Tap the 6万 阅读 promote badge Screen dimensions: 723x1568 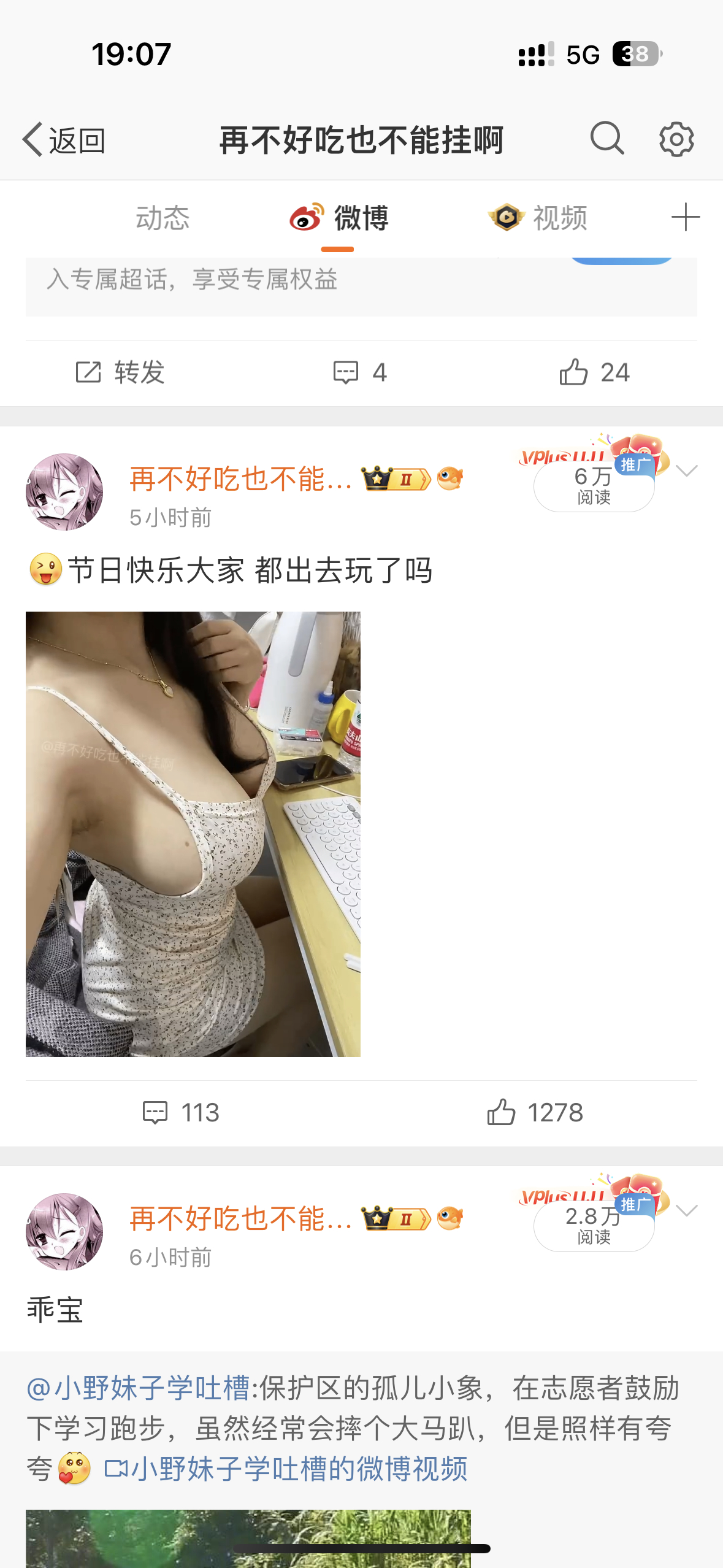coord(594,485)
